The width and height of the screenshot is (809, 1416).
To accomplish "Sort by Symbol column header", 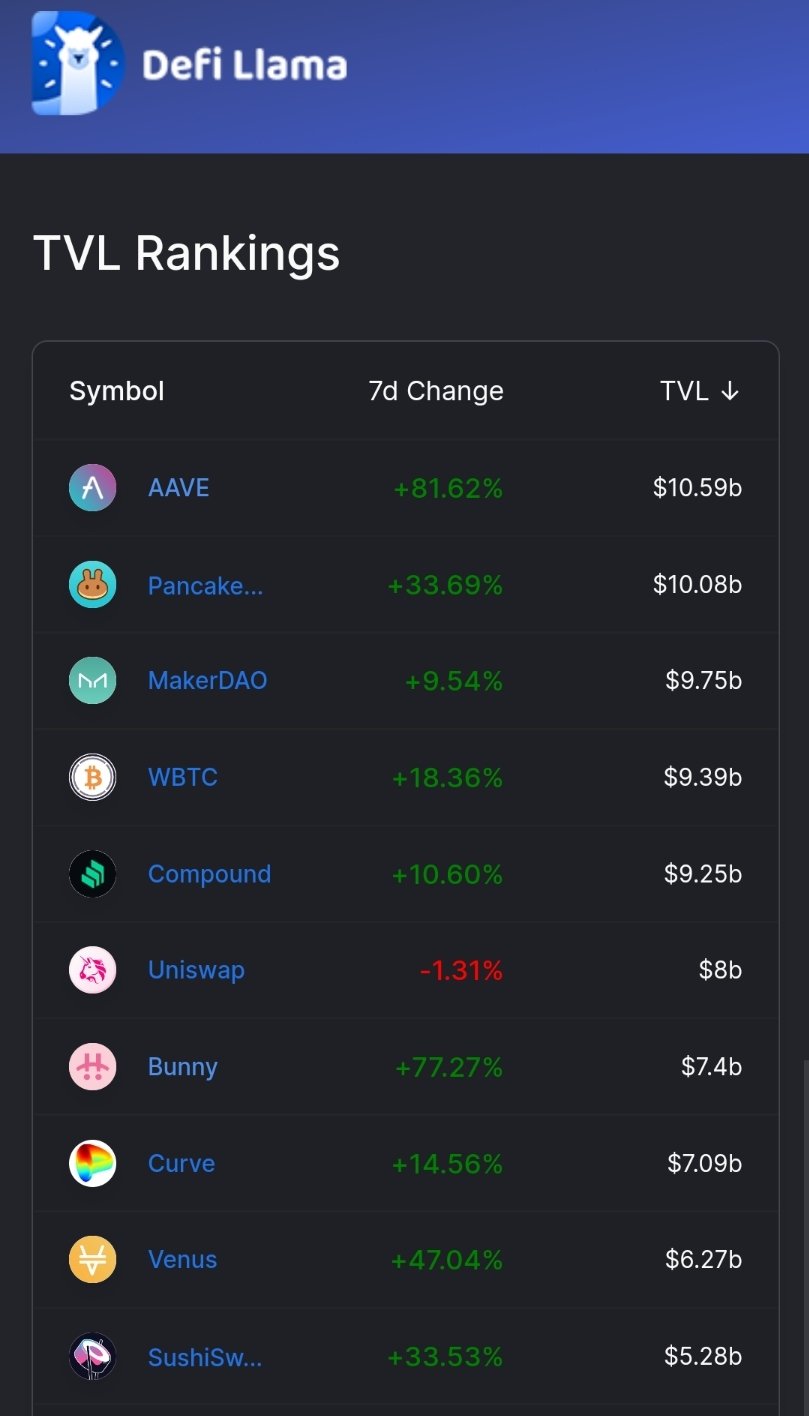I will point(117,391).
